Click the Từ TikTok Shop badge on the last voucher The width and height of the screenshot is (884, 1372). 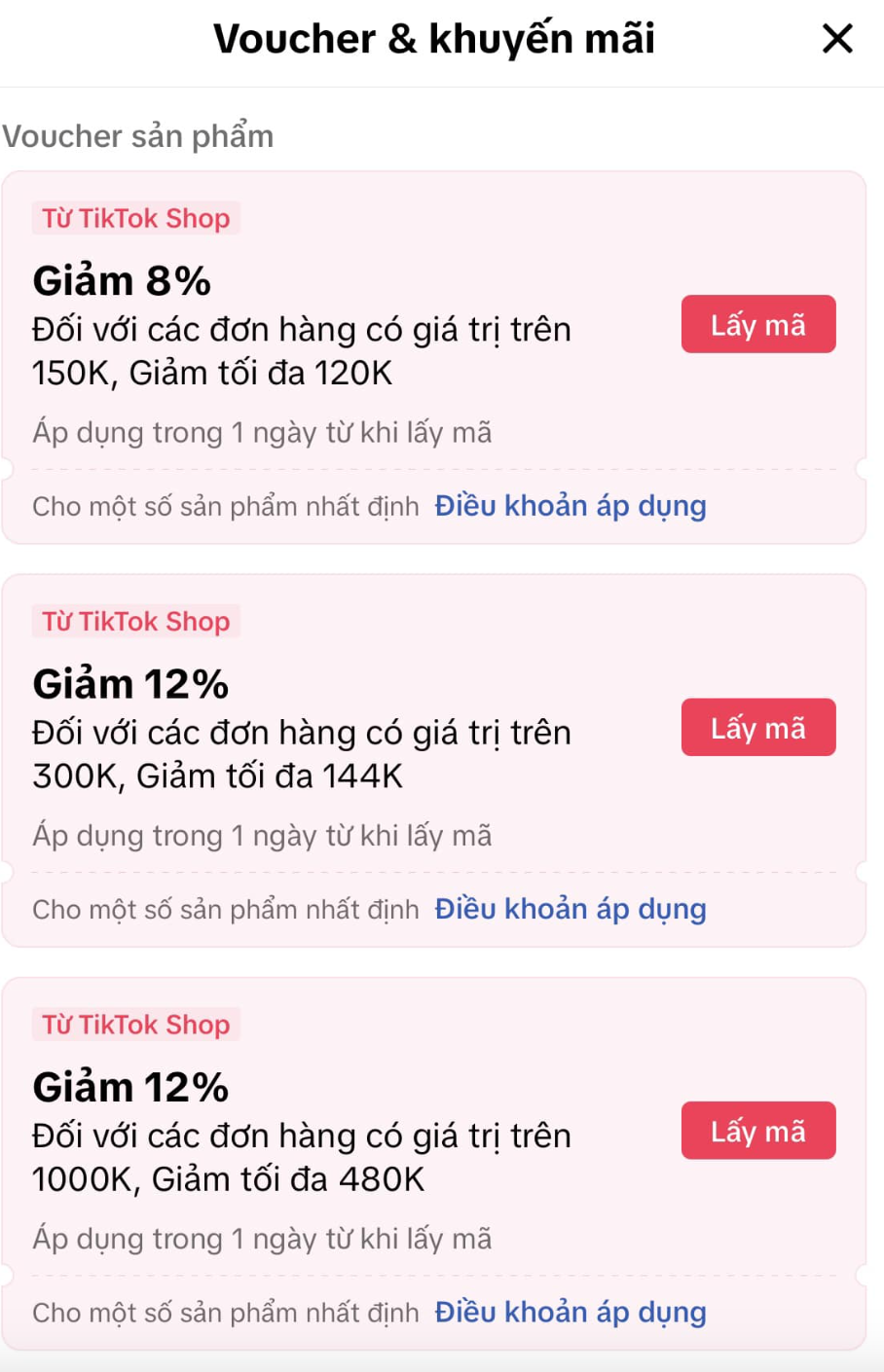tap(135, 1025)
